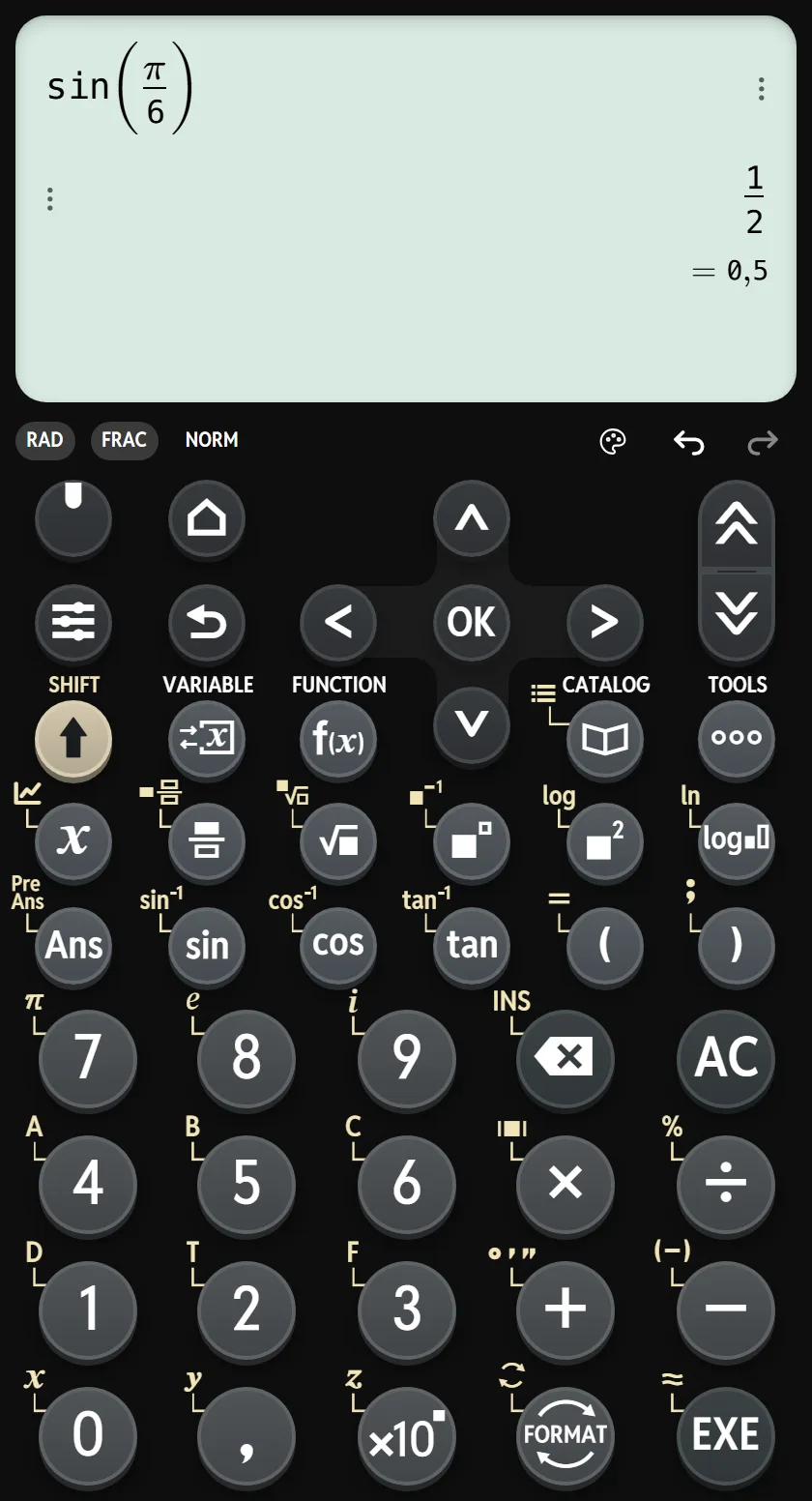Delete last character with backspace key
The image size is (812, 1501).
click(x=565, y=1057)
